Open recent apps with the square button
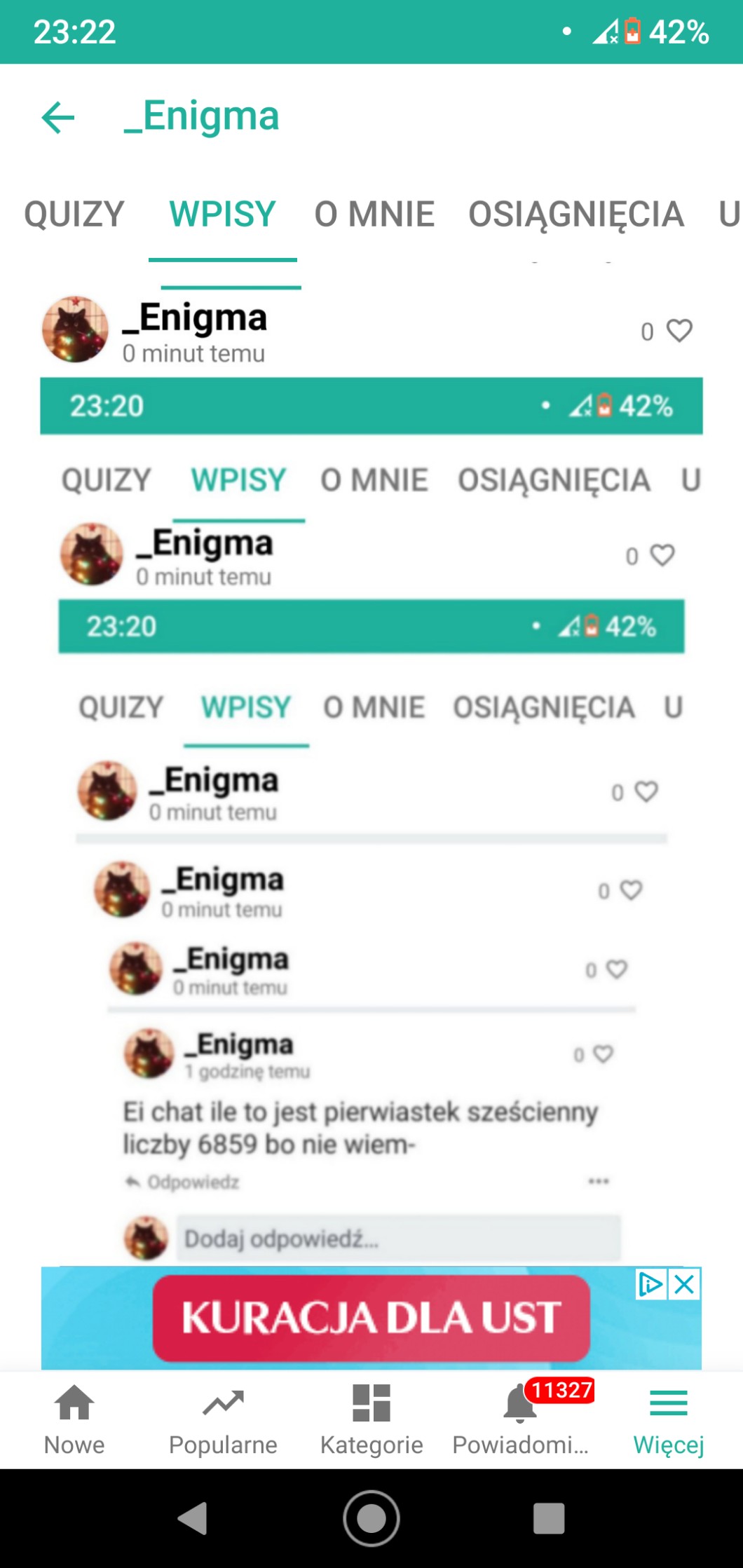The width and height of the screenshot is (743, 1568). click(x=549, y=1518)
